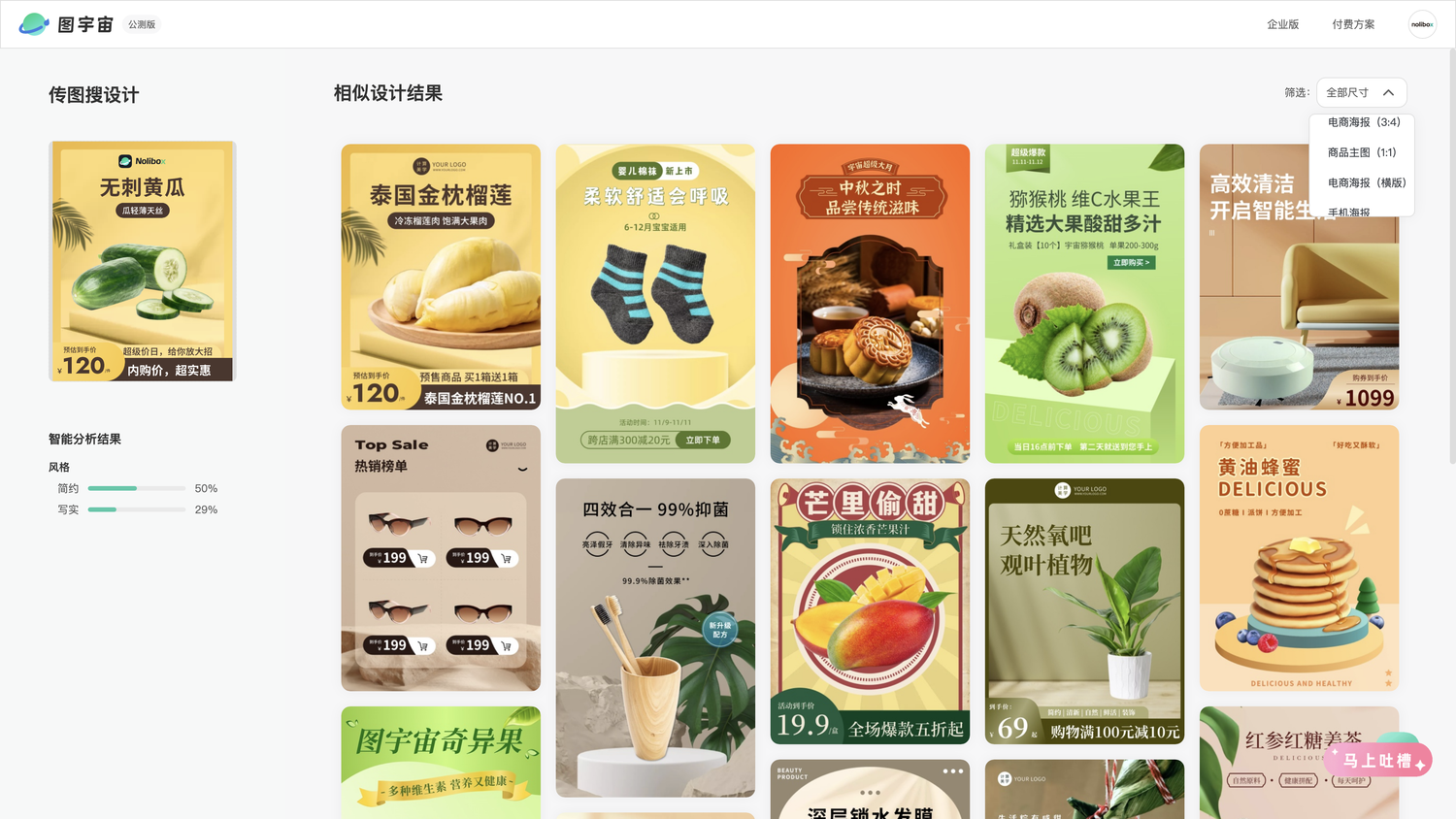Open the 柔软舒适会呼吸 socks template

655,303
